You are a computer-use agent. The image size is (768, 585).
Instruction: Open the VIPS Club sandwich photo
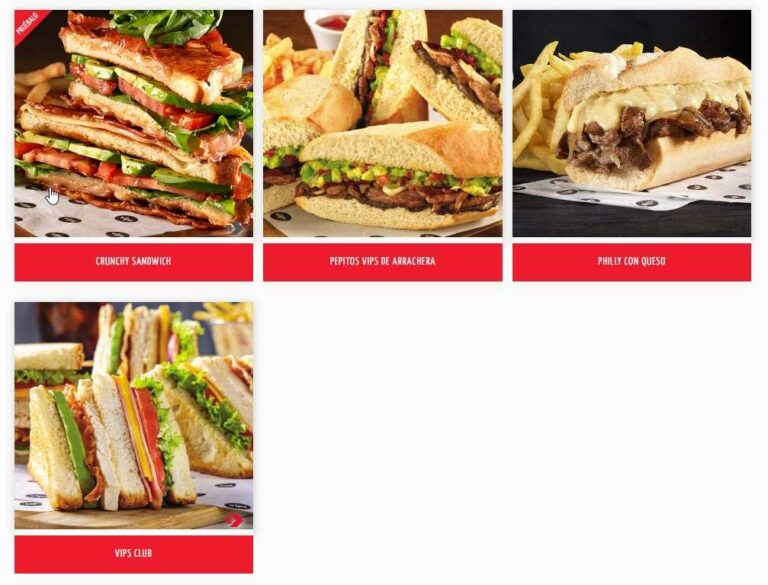tap(133, 415)
